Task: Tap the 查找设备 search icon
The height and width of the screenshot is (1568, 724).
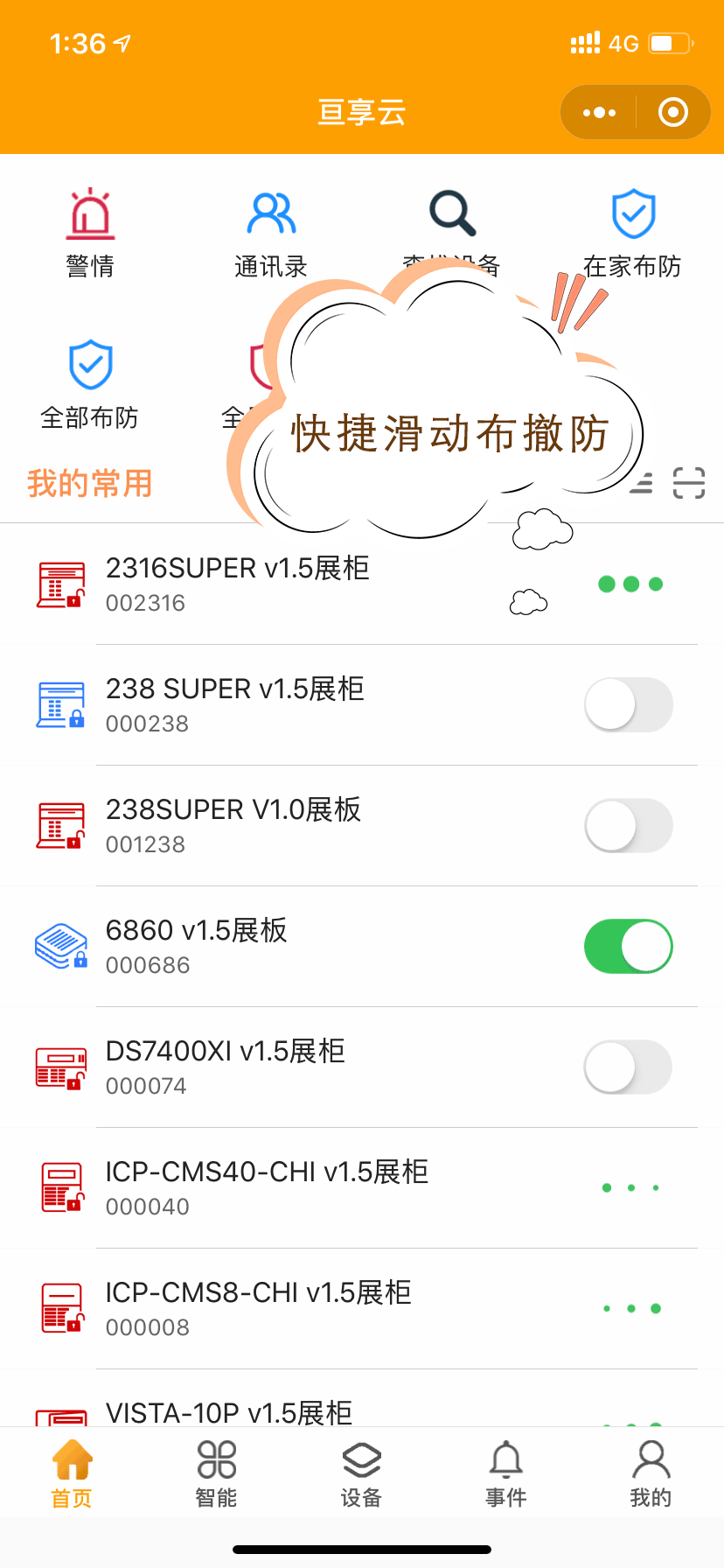Action: (x=449, y=213)
